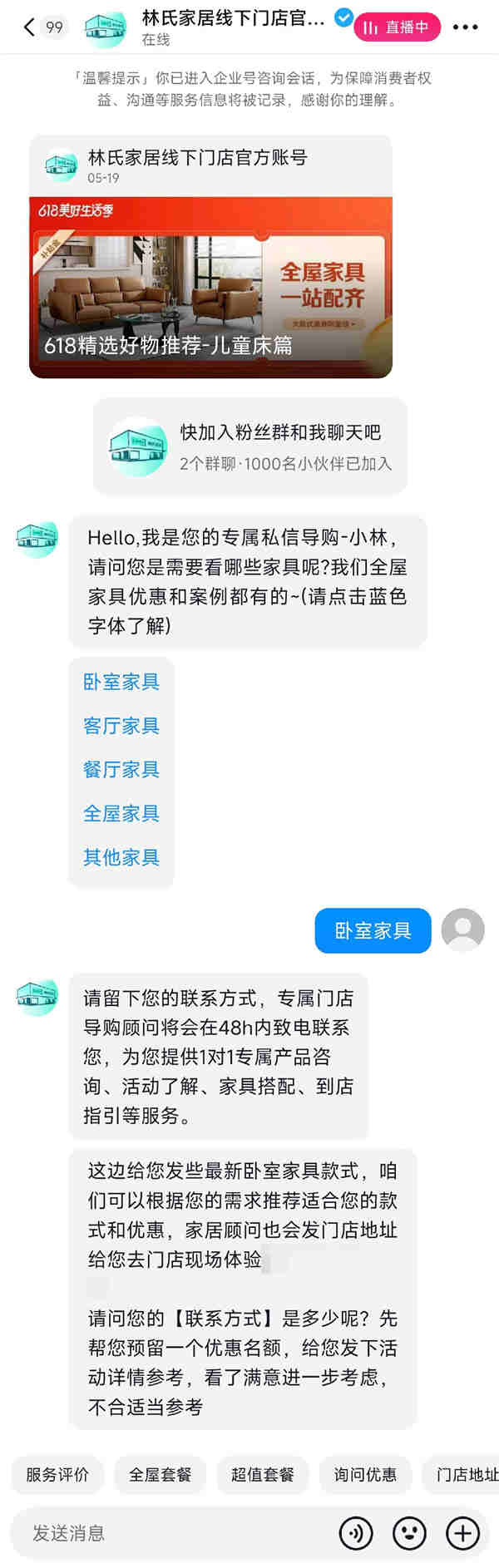Open the 618精选好物推荐 banner card
Image resolution: width=499 pixels, height=1568 pixels.
[210, 287]
